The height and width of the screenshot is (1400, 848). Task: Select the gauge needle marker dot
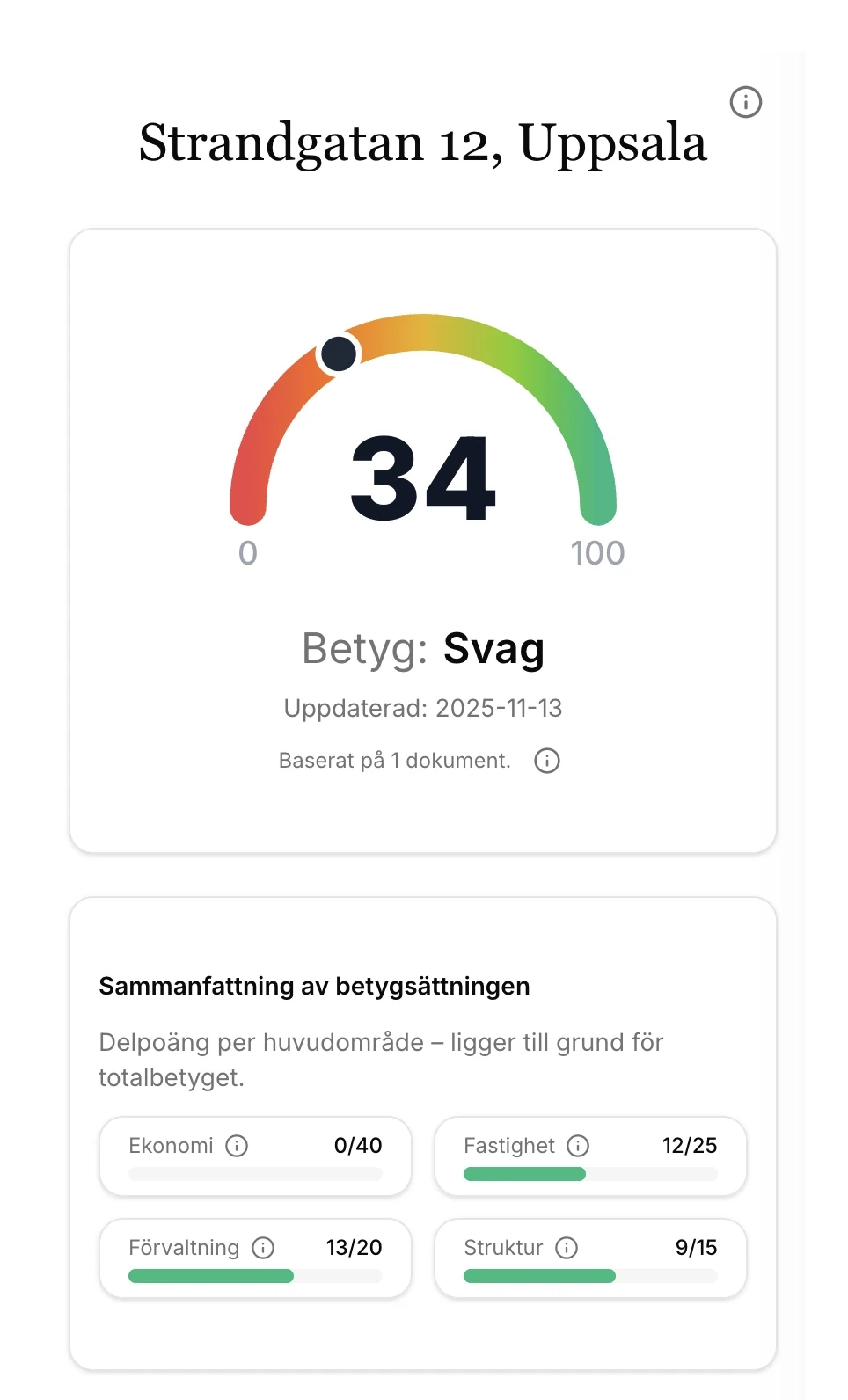click(338, 352)
